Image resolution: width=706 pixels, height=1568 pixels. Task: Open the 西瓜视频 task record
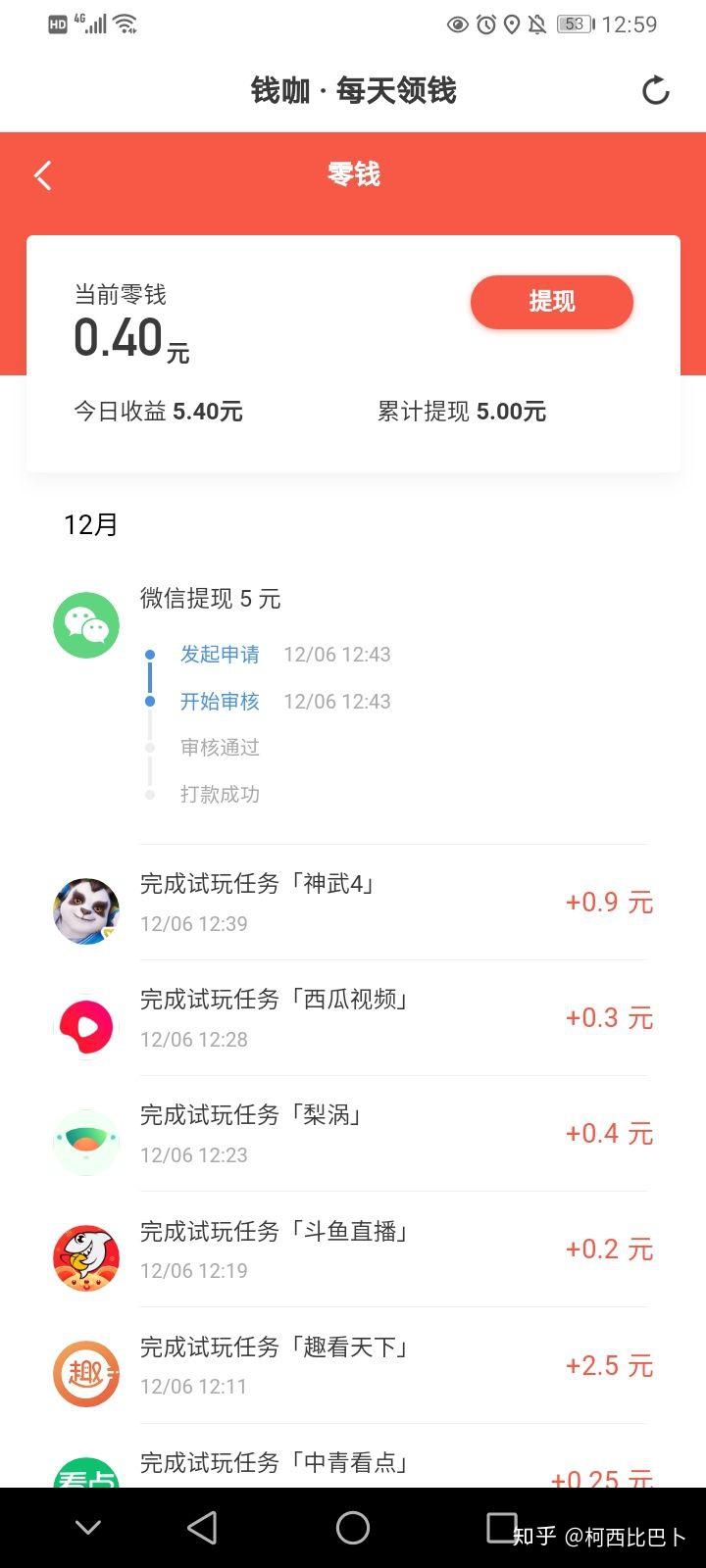(353, 1018)
